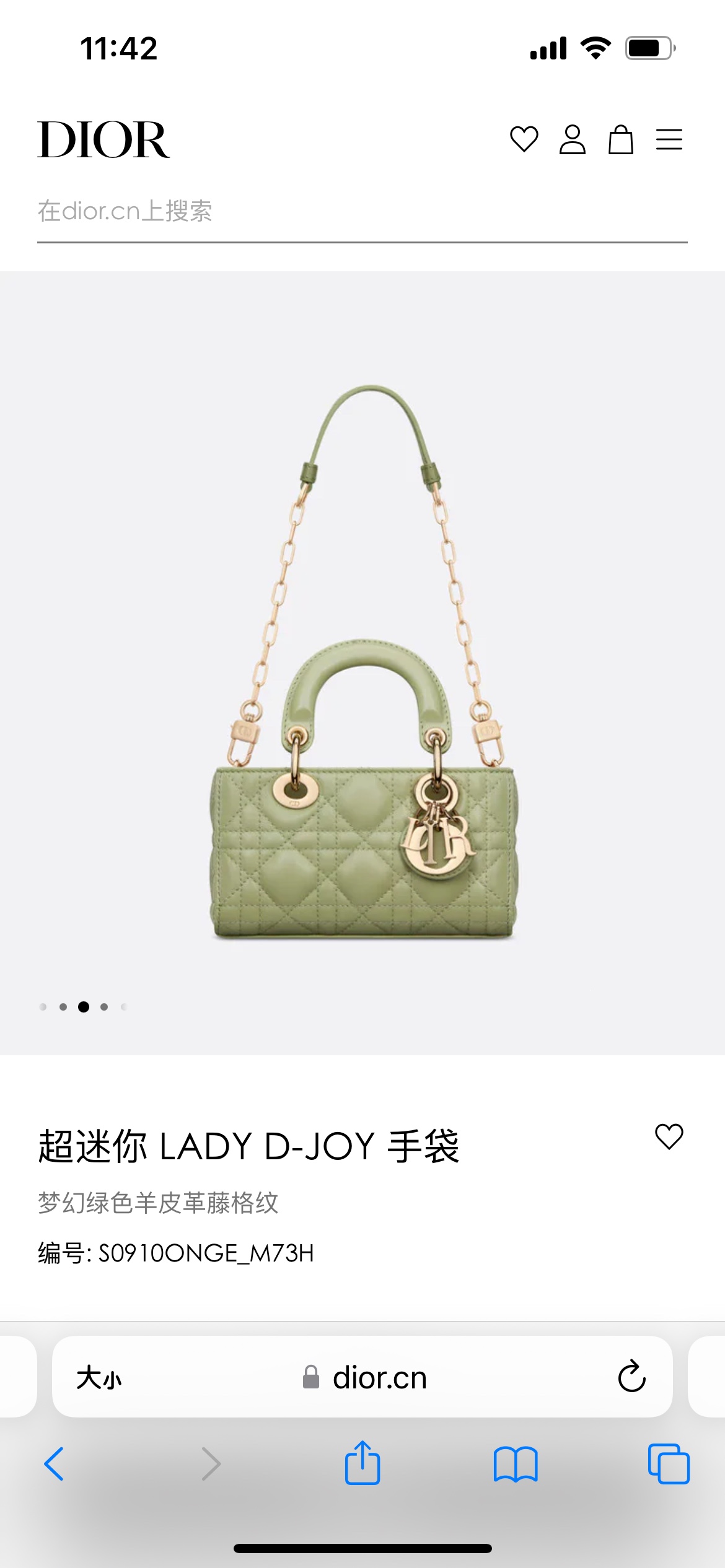Open the hamburger menu
The width and height of the screenshot is (725, 1568).
pos(669,139)
